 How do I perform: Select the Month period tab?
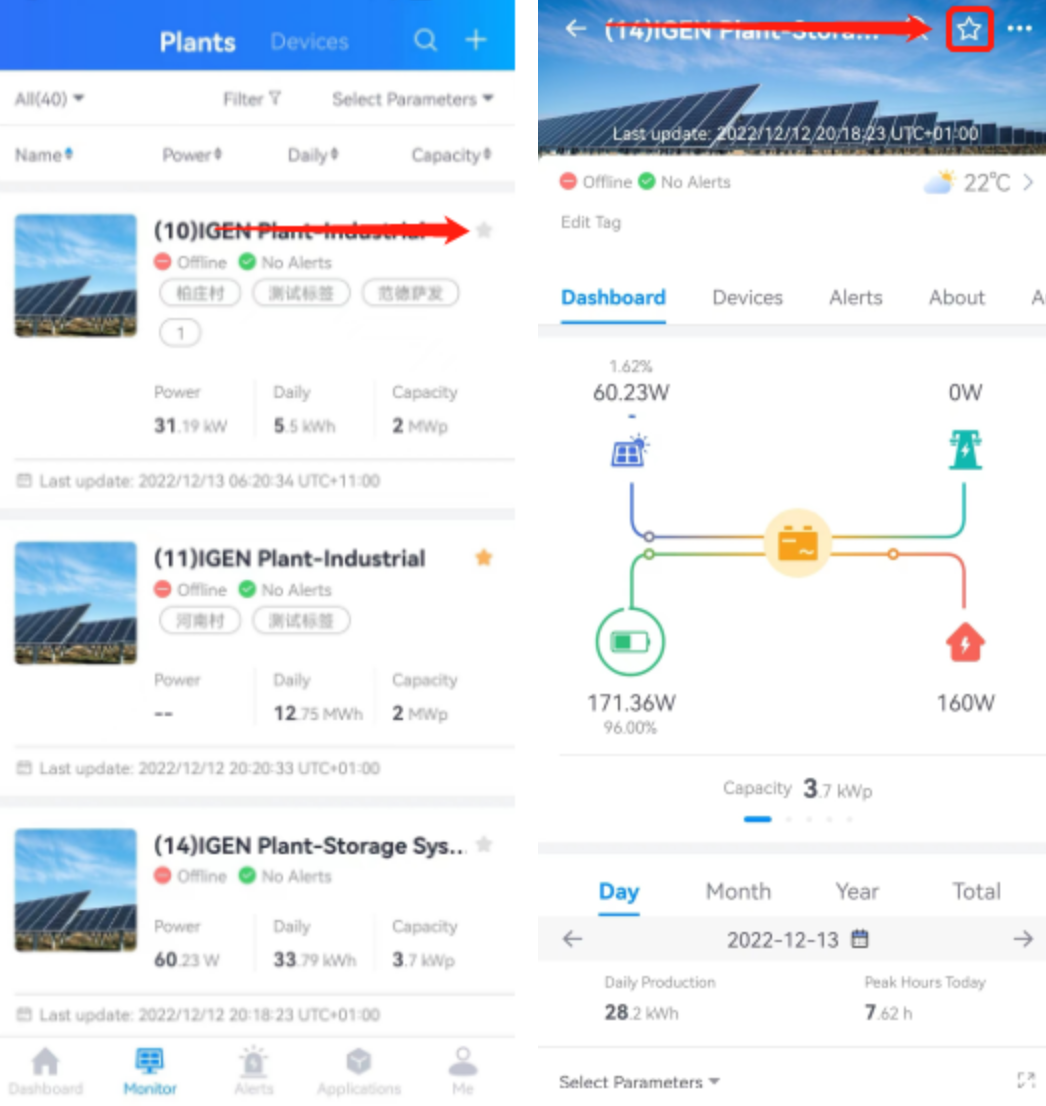click(738, 891)
